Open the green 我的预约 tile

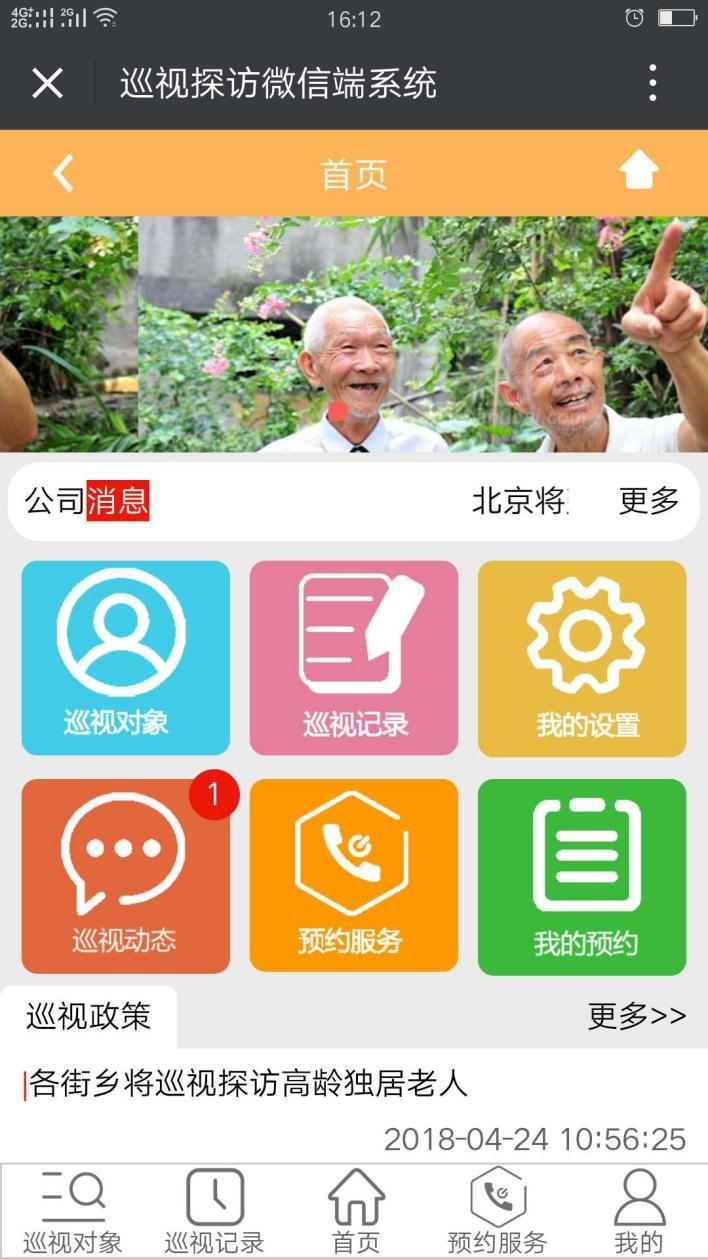coord(582,876)
